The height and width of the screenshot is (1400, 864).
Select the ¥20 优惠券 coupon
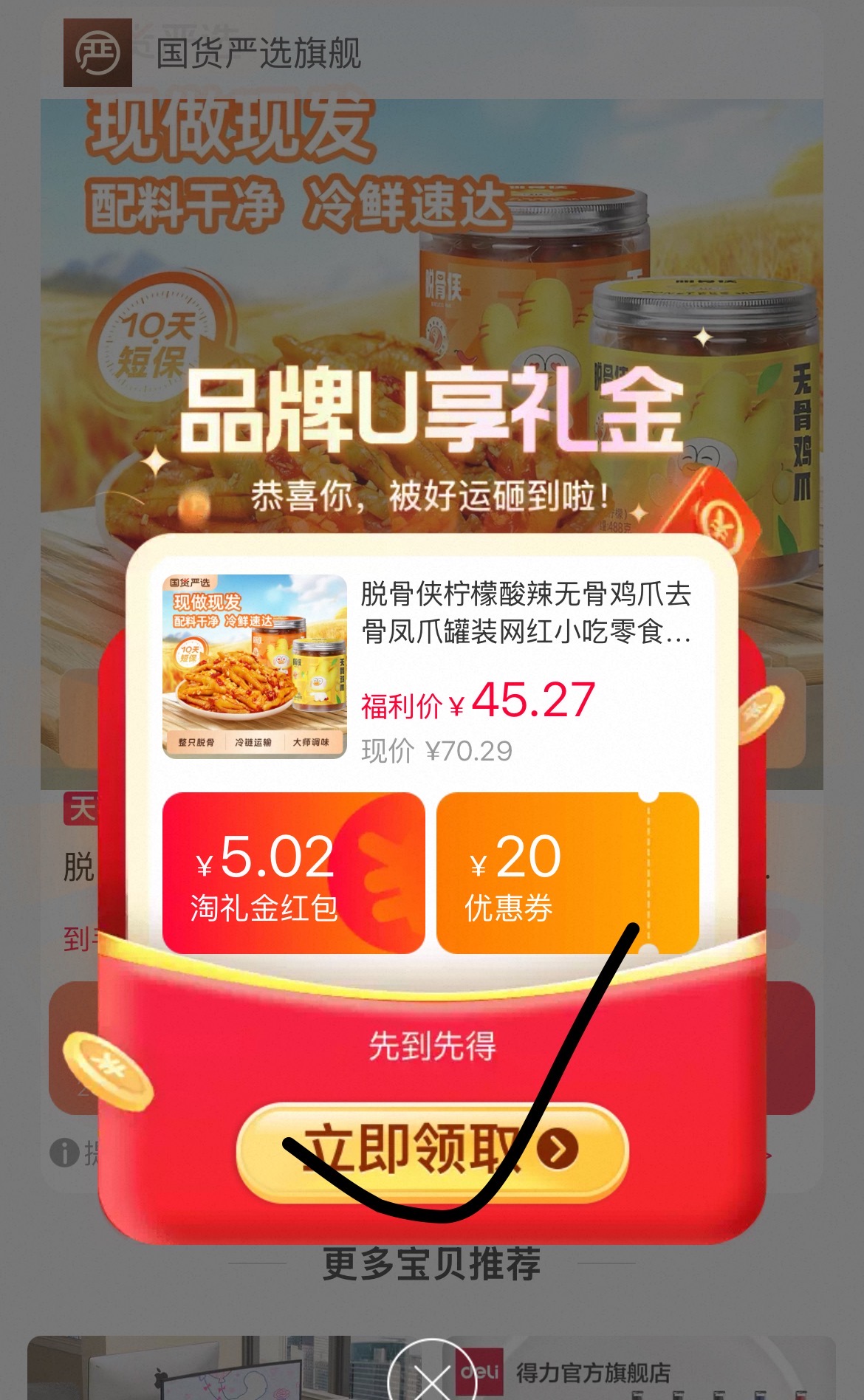pos(568,873)
